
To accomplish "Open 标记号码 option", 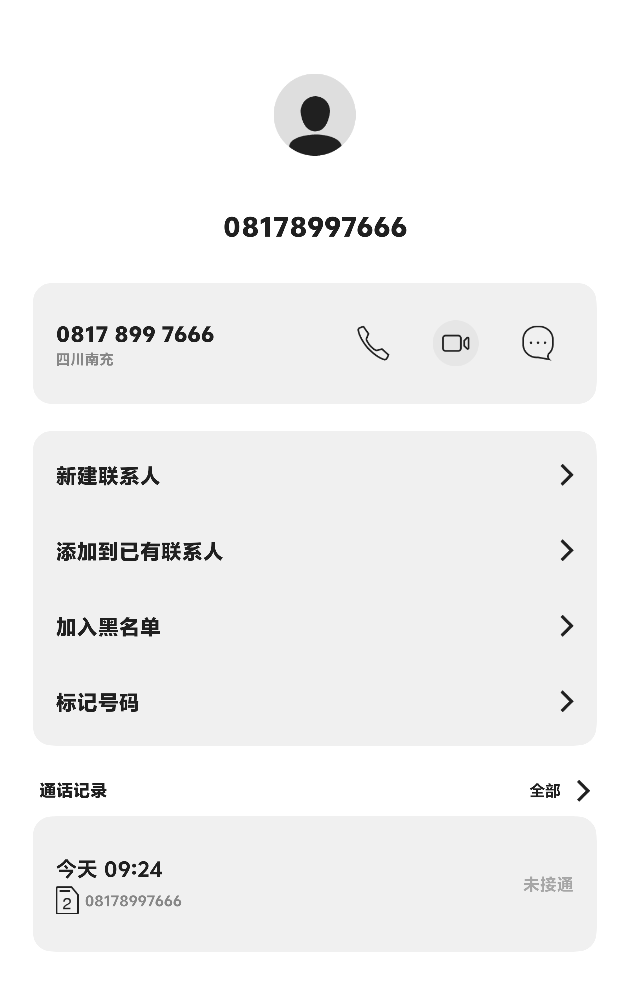I will (x=314, y=702).
